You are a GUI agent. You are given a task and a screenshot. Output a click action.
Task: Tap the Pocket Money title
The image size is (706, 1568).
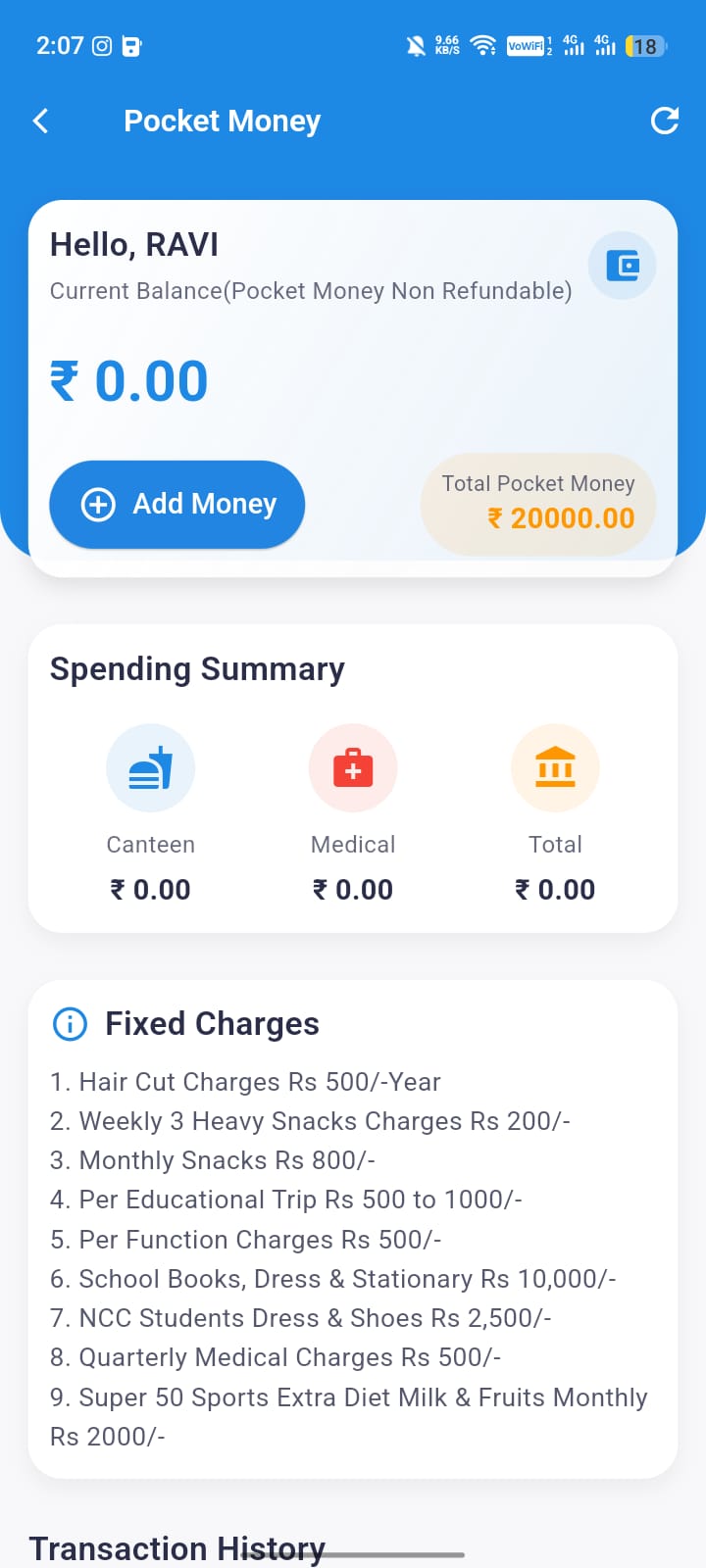click(x=222, y=121)
